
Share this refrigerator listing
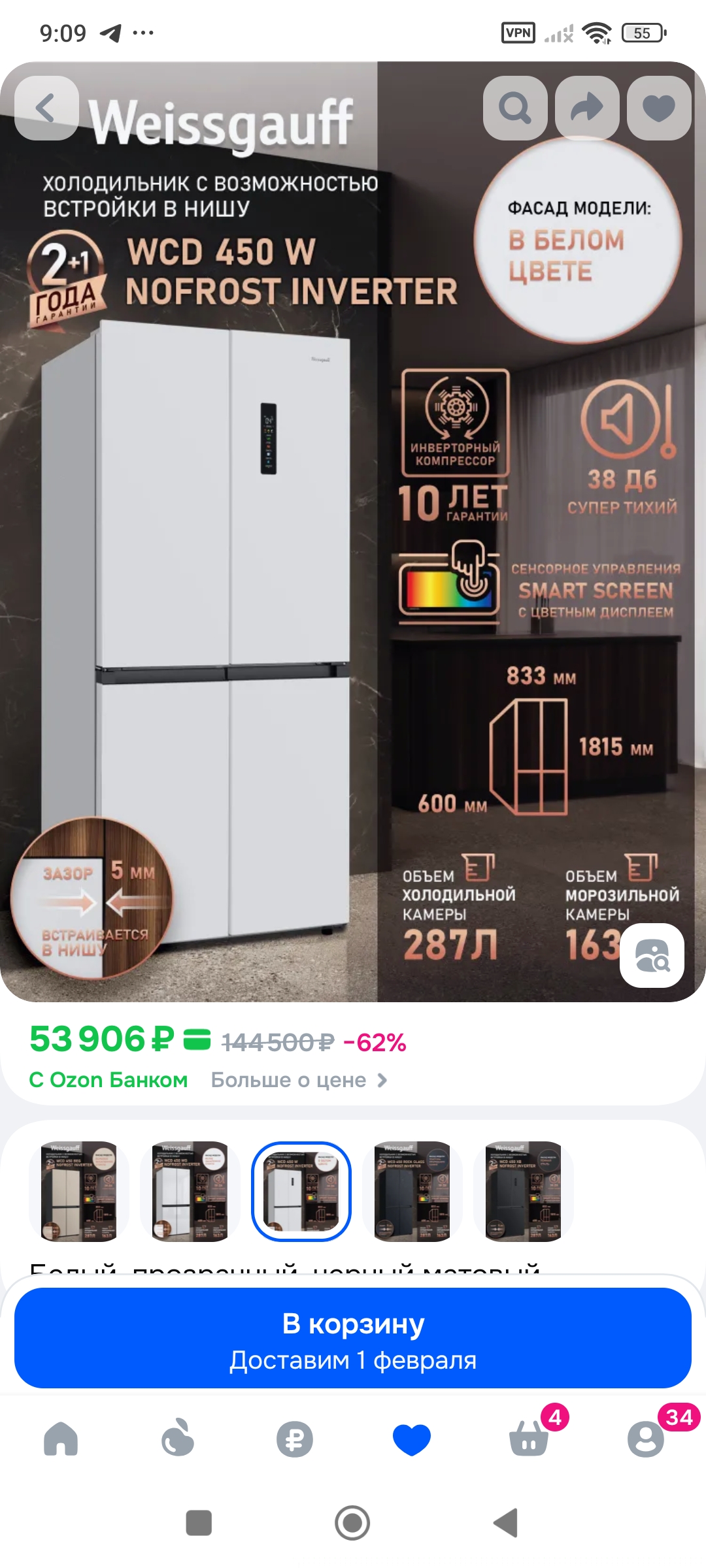pyautogui.click(x=587, y=108)
